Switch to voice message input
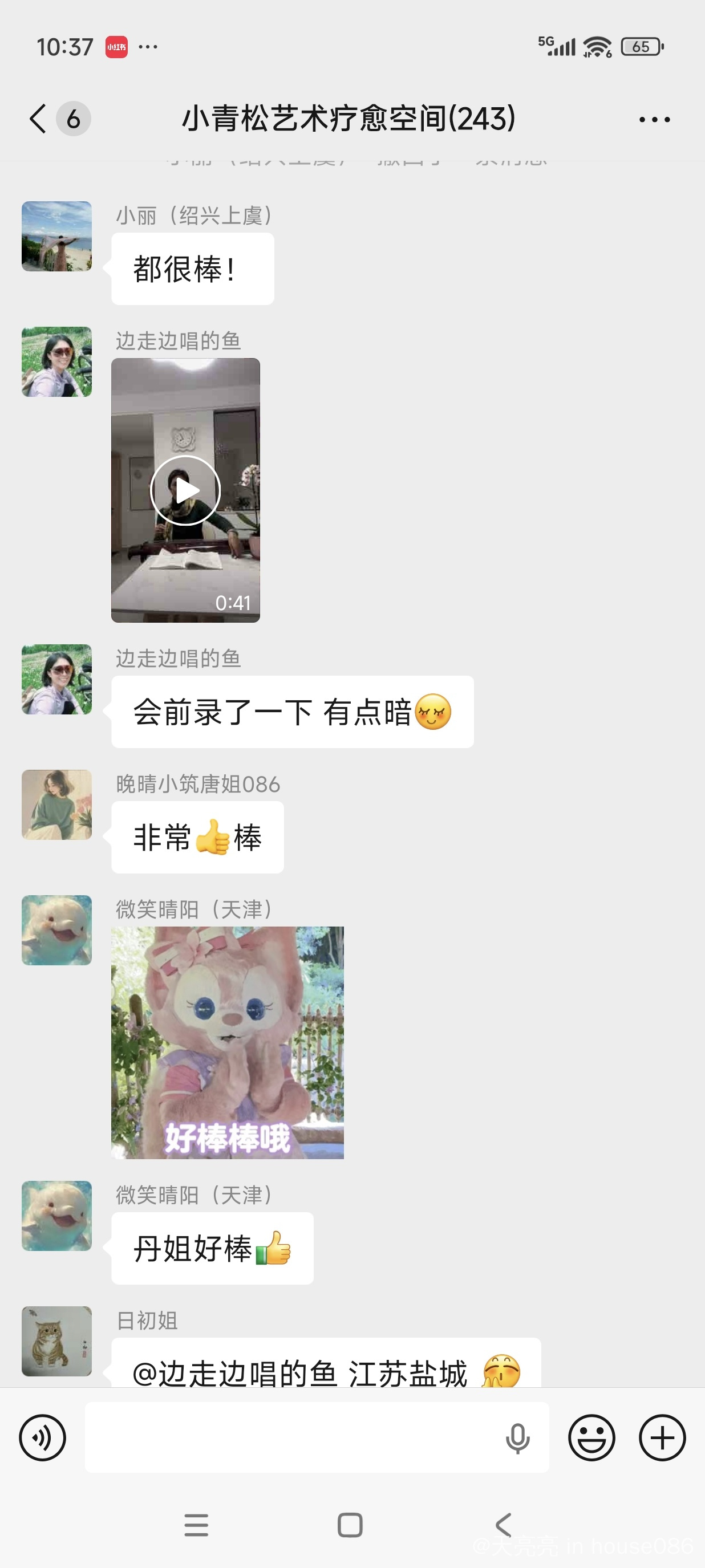This screenshot has height=1568, width=705. 43,1437
